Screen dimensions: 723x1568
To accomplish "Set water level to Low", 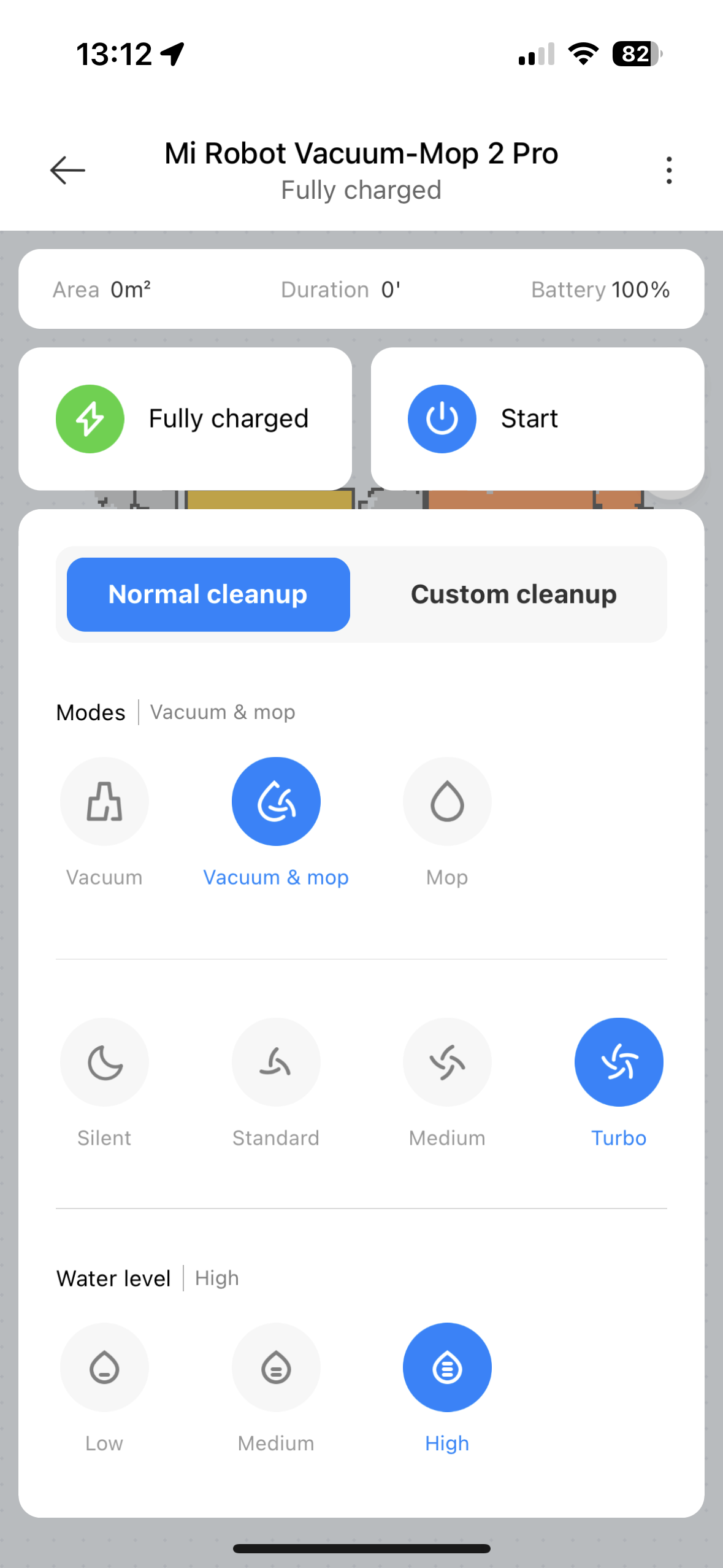I will [104, 1367].
